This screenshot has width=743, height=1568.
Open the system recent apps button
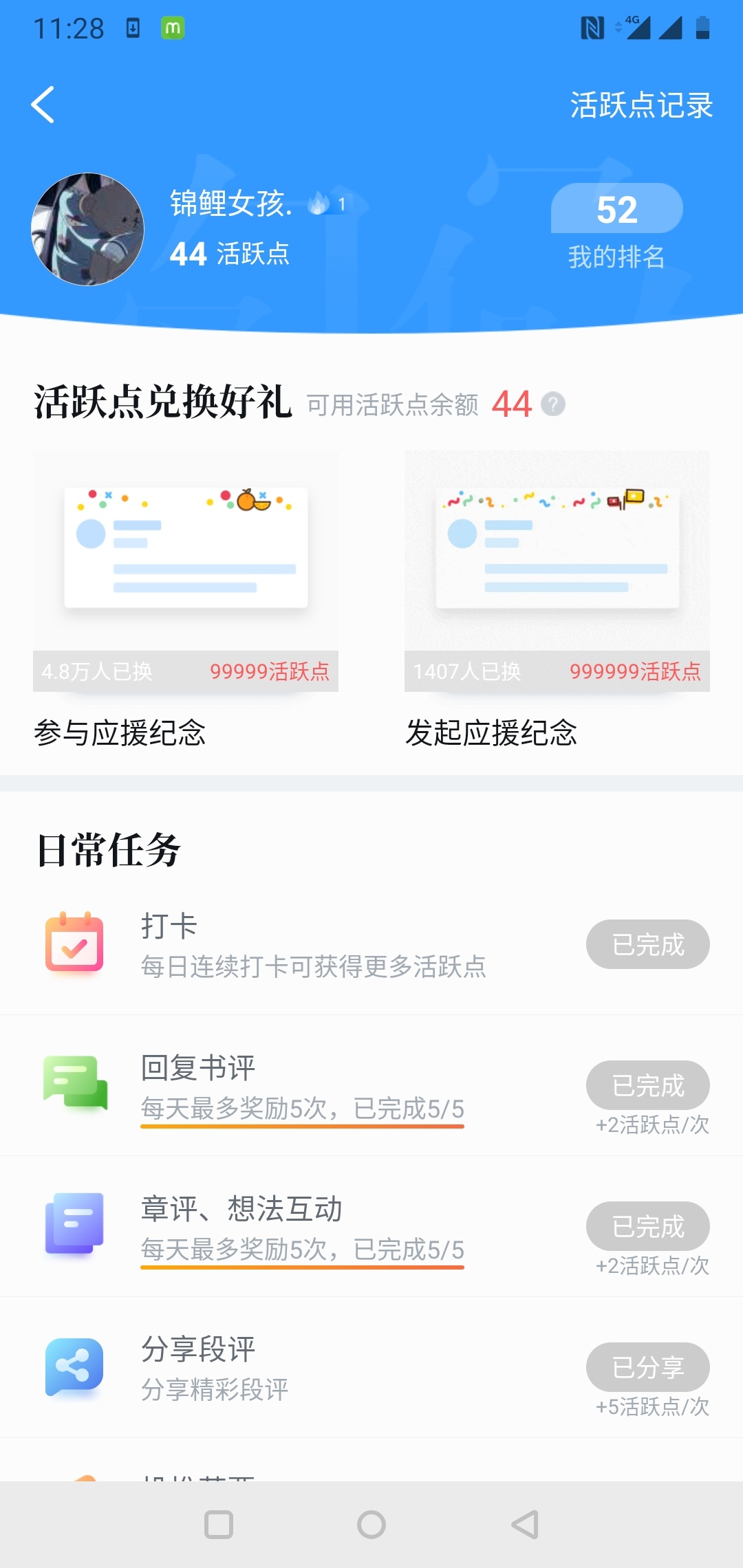(x=219, y=1525)
